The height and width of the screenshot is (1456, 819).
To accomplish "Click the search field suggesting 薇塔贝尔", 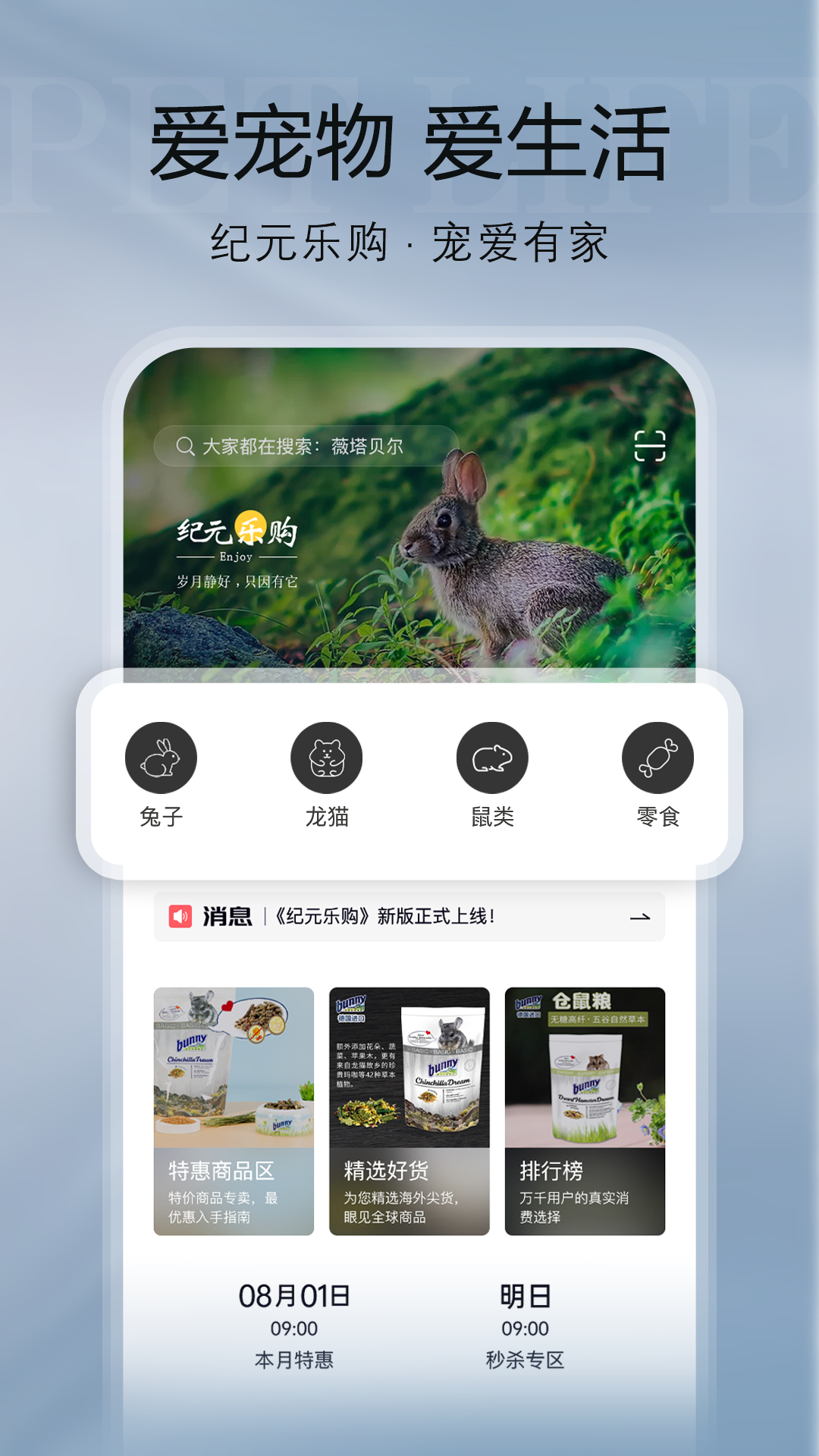I will pyautogui.click(x=318, y=447).
